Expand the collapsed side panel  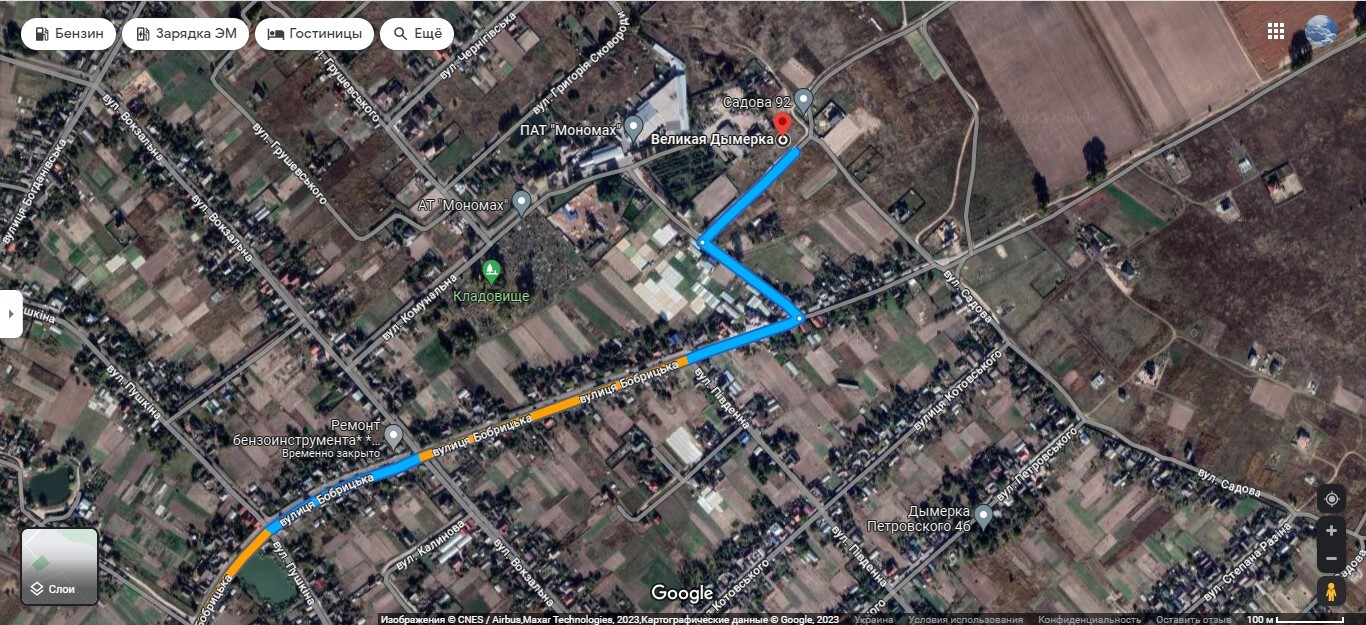click(11, 313)
